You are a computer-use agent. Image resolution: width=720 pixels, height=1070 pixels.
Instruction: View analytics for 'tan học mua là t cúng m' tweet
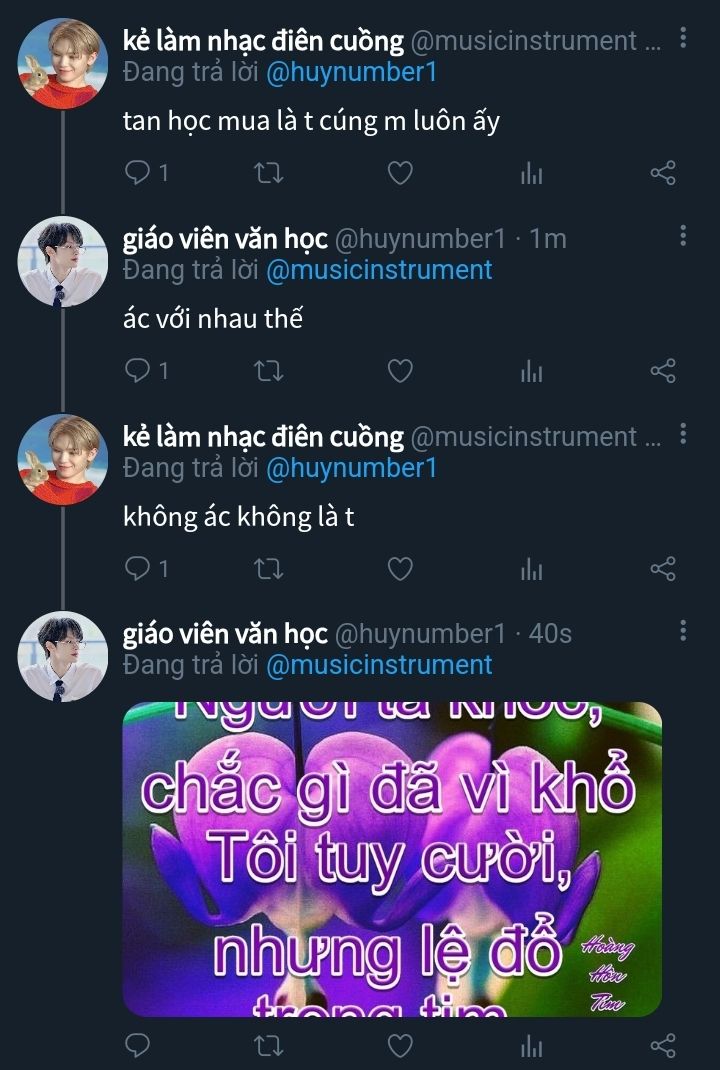tap(531, 174)
